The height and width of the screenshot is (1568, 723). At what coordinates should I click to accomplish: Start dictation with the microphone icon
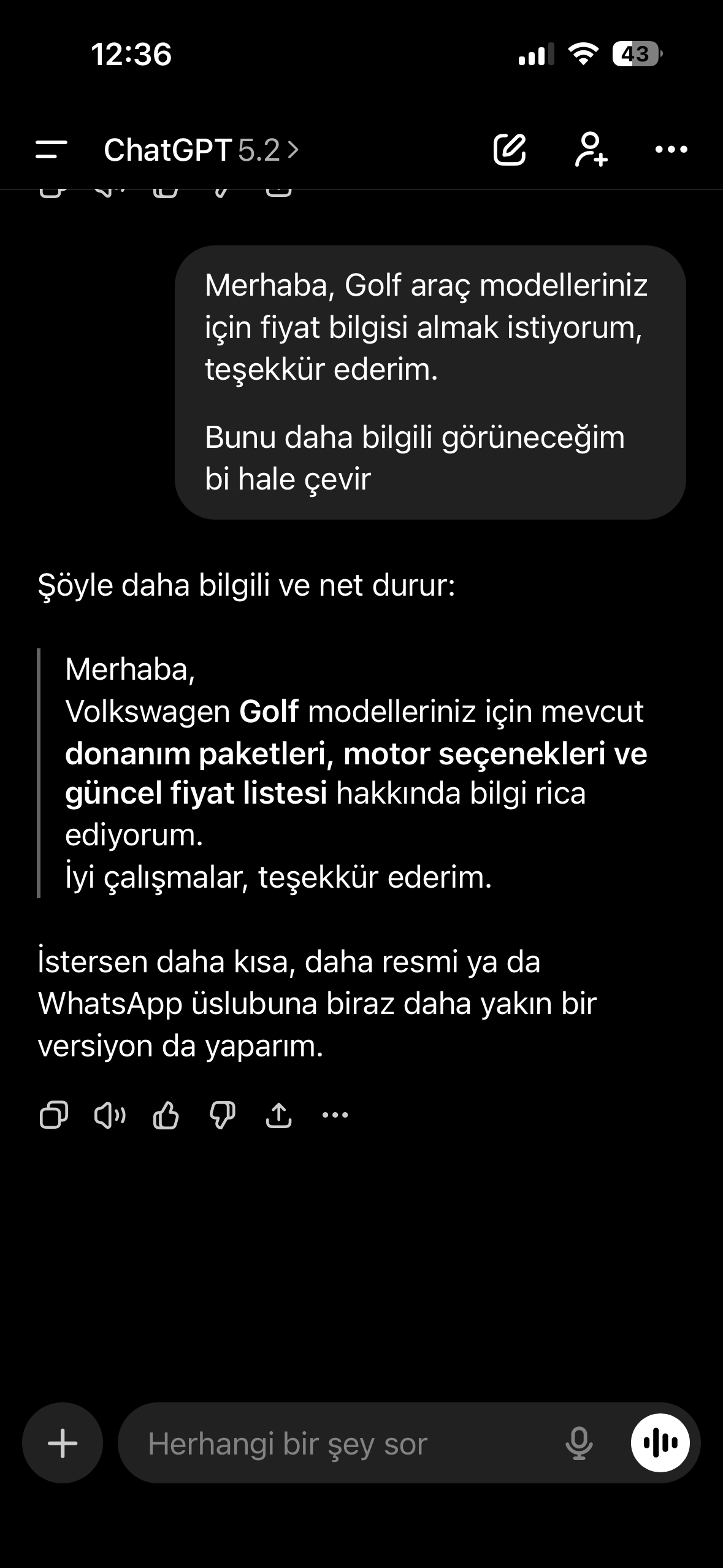pyautogui.click(x=579, y=1443)
